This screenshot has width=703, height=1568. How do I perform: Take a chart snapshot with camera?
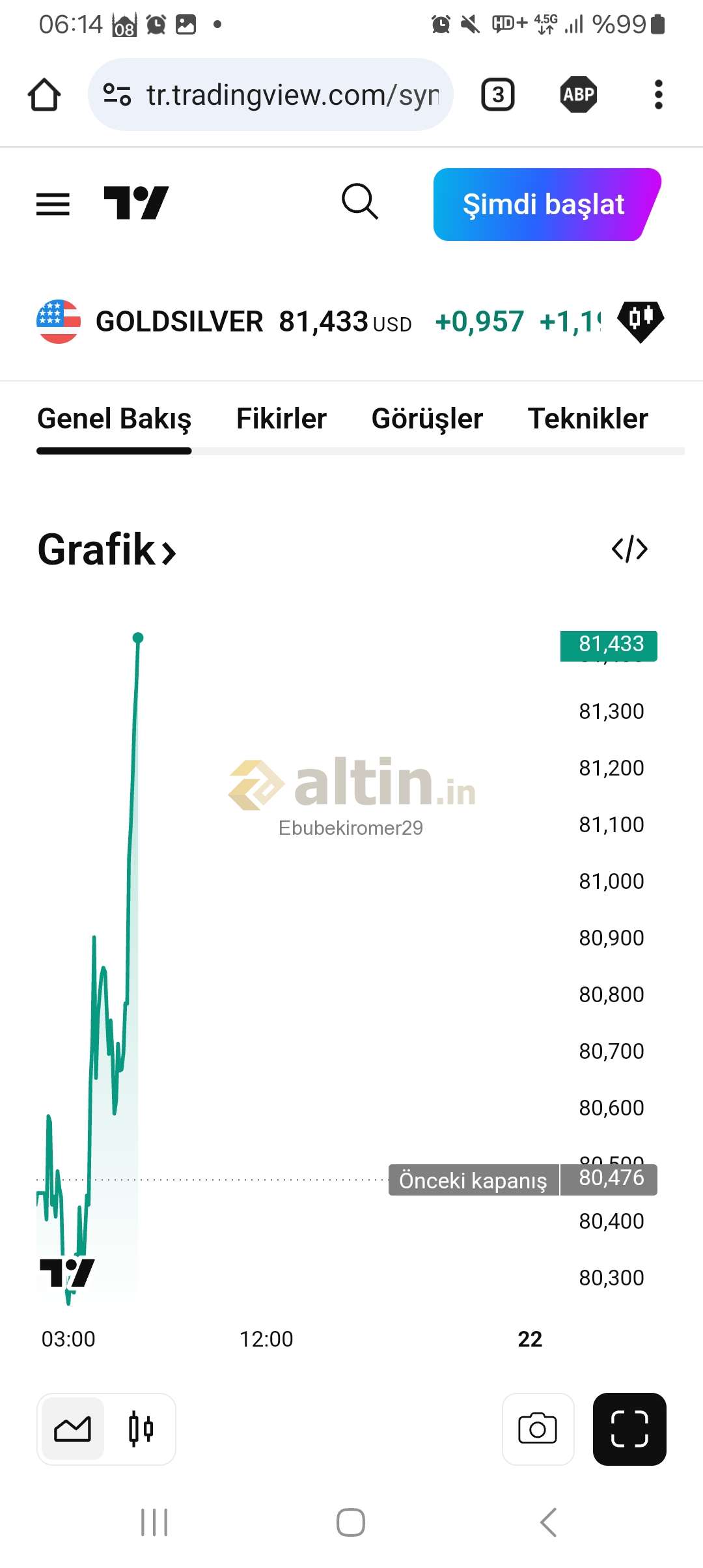click(538, 1429)
